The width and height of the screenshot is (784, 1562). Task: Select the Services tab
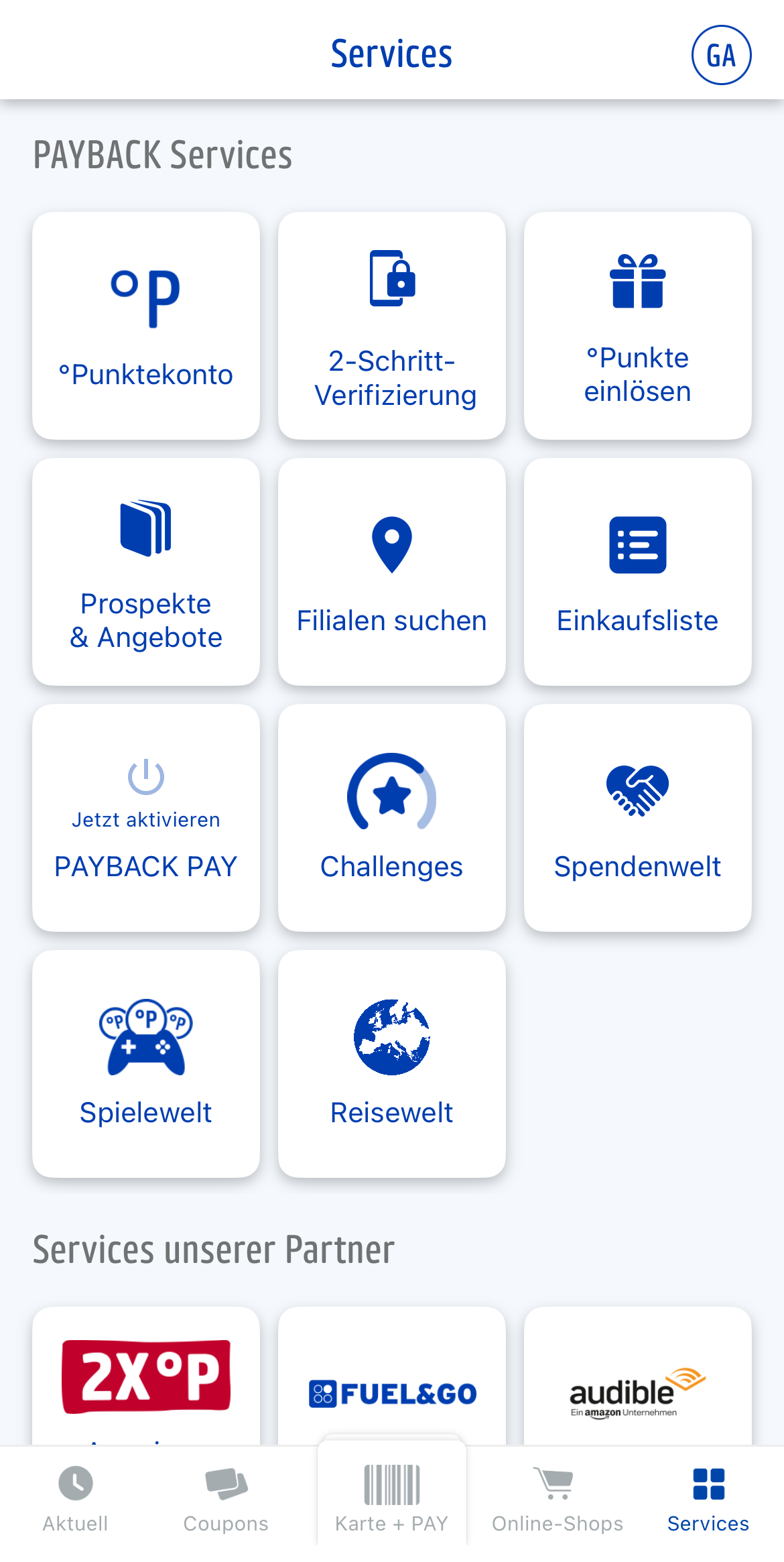pyautogui.click(x=708, y=1499)
